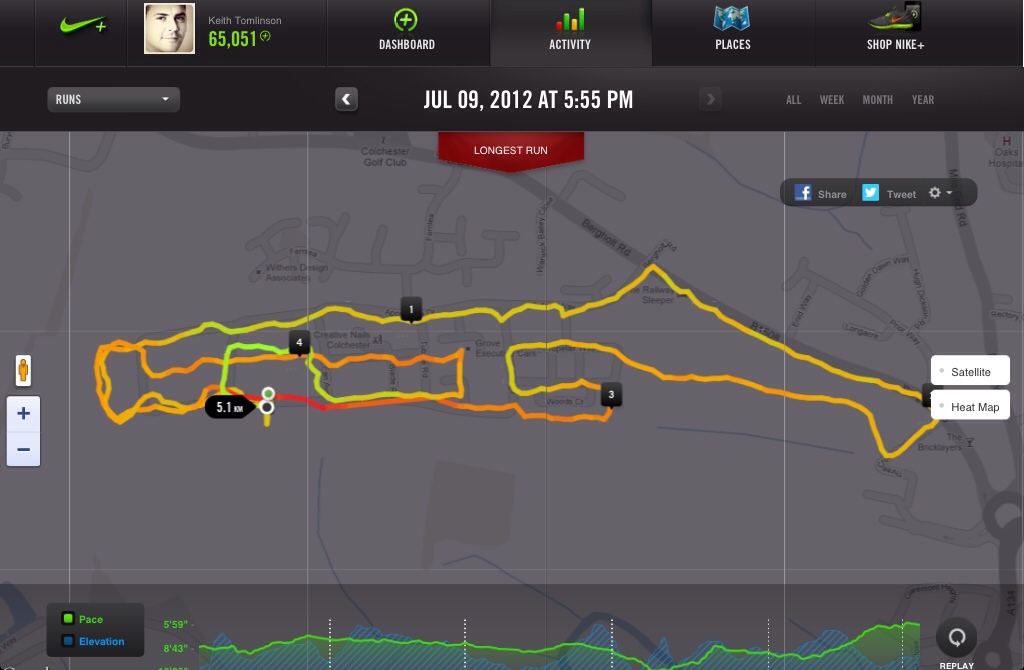Open the map settings gear
The height and width of the screenshot is (670, 1024).
pyautogui.click(x=940, y=193)
